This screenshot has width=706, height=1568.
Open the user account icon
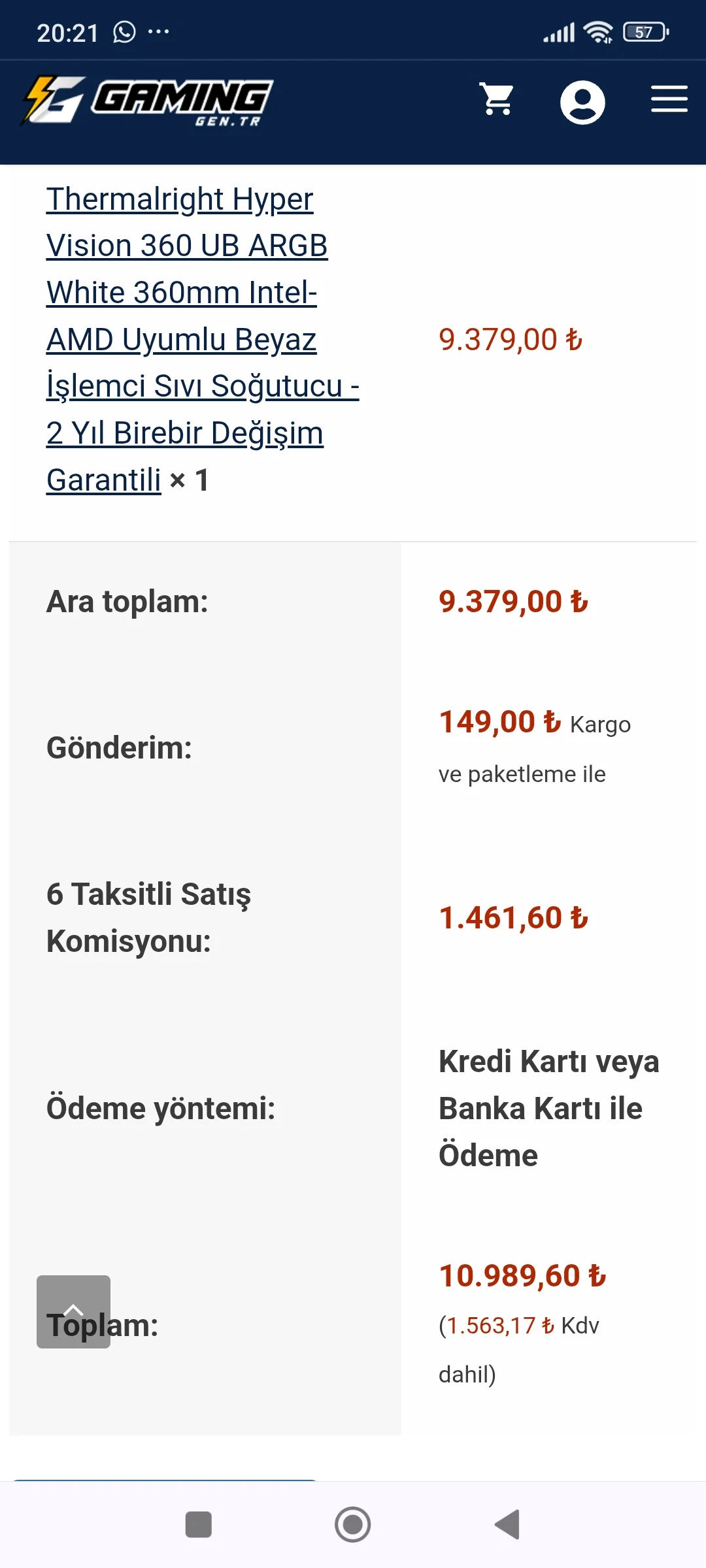tap(582, 103)
